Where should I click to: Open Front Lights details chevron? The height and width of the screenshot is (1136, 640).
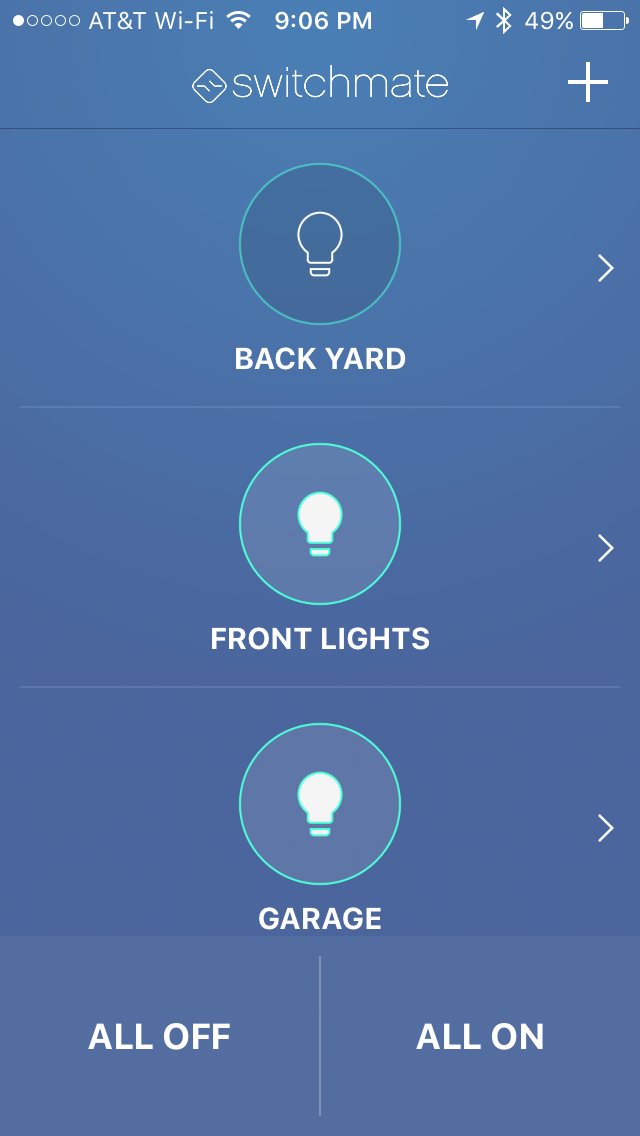pyautogui.click(x=605, y=548)
